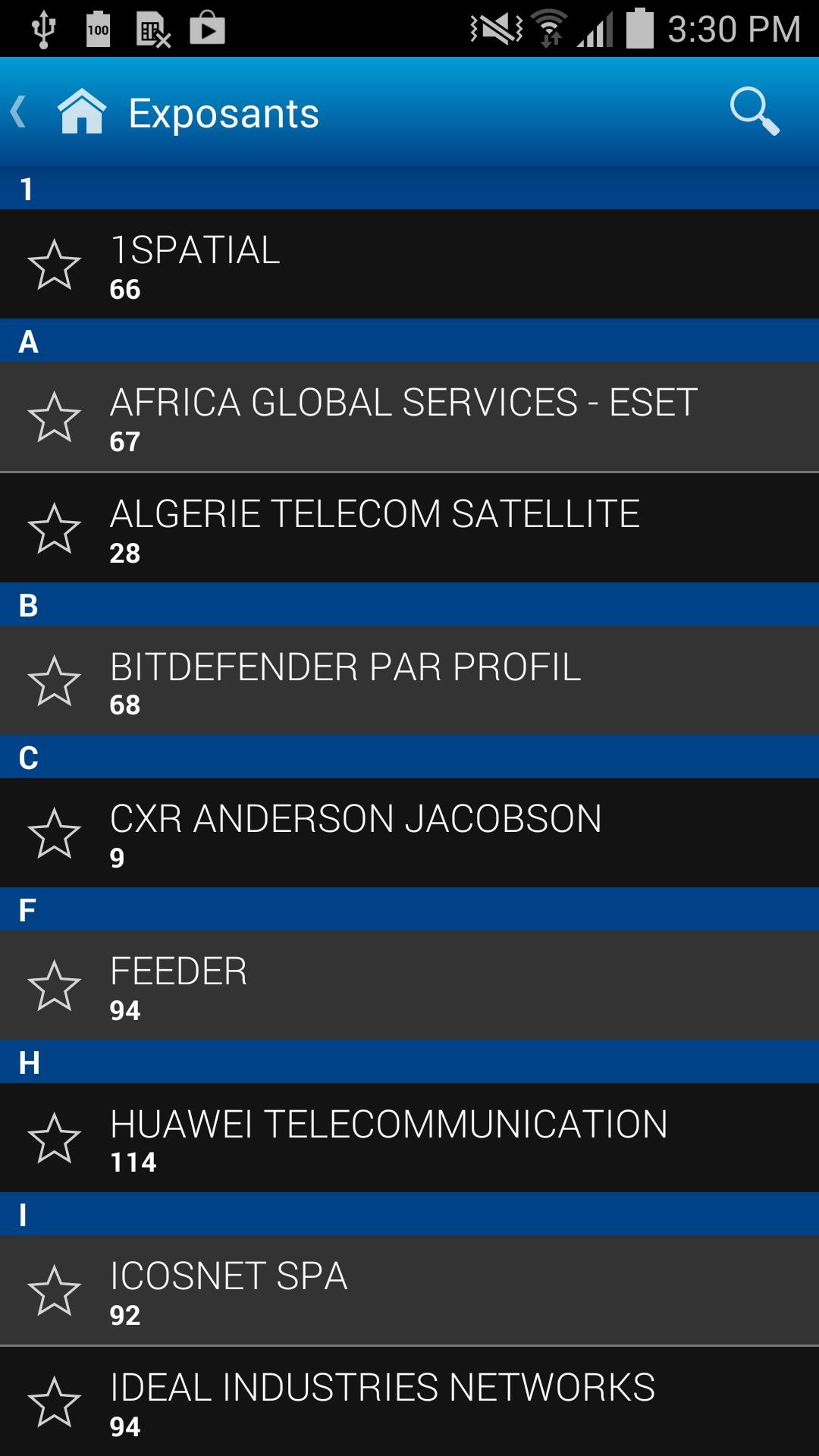Open the search magnifier icon

[754, 112]
